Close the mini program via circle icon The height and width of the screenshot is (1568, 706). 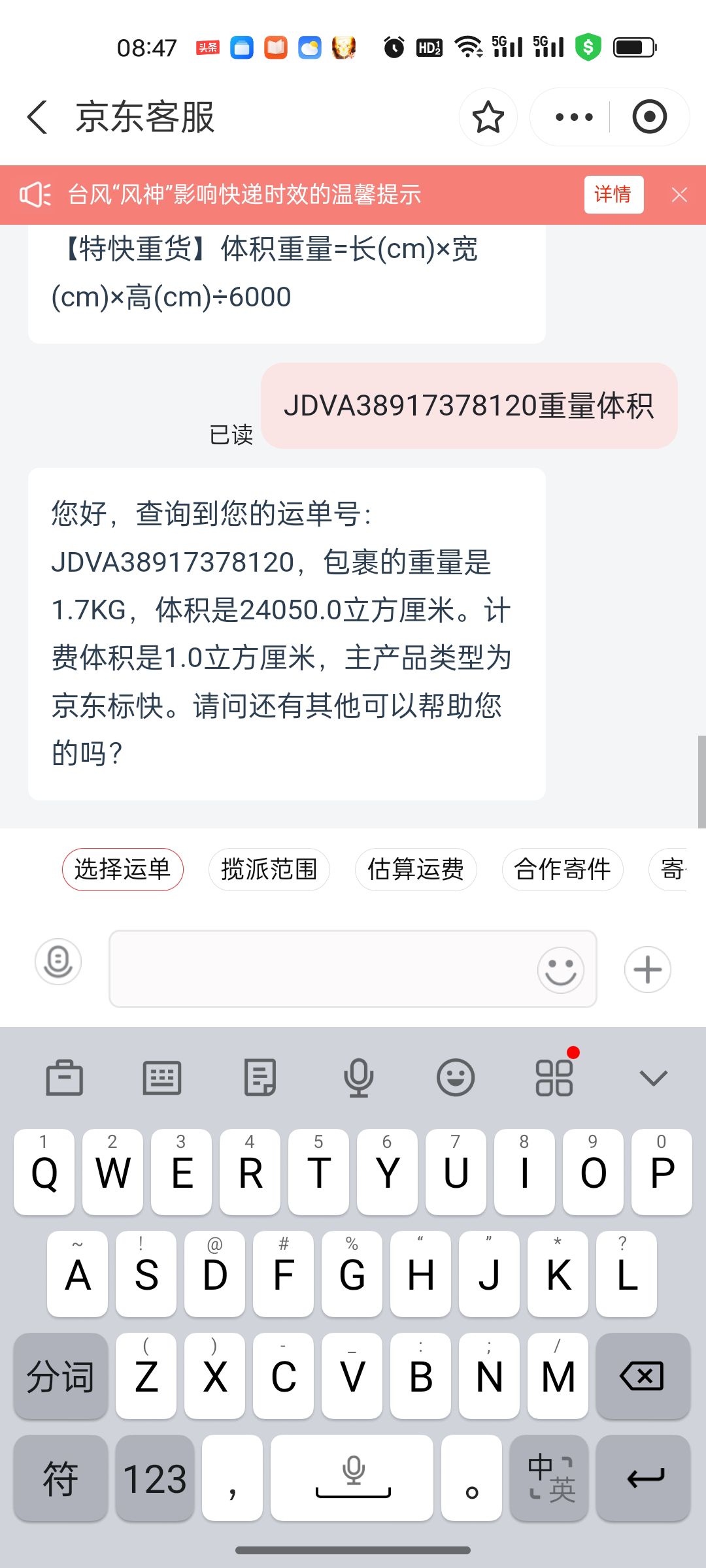click(649, 117)
